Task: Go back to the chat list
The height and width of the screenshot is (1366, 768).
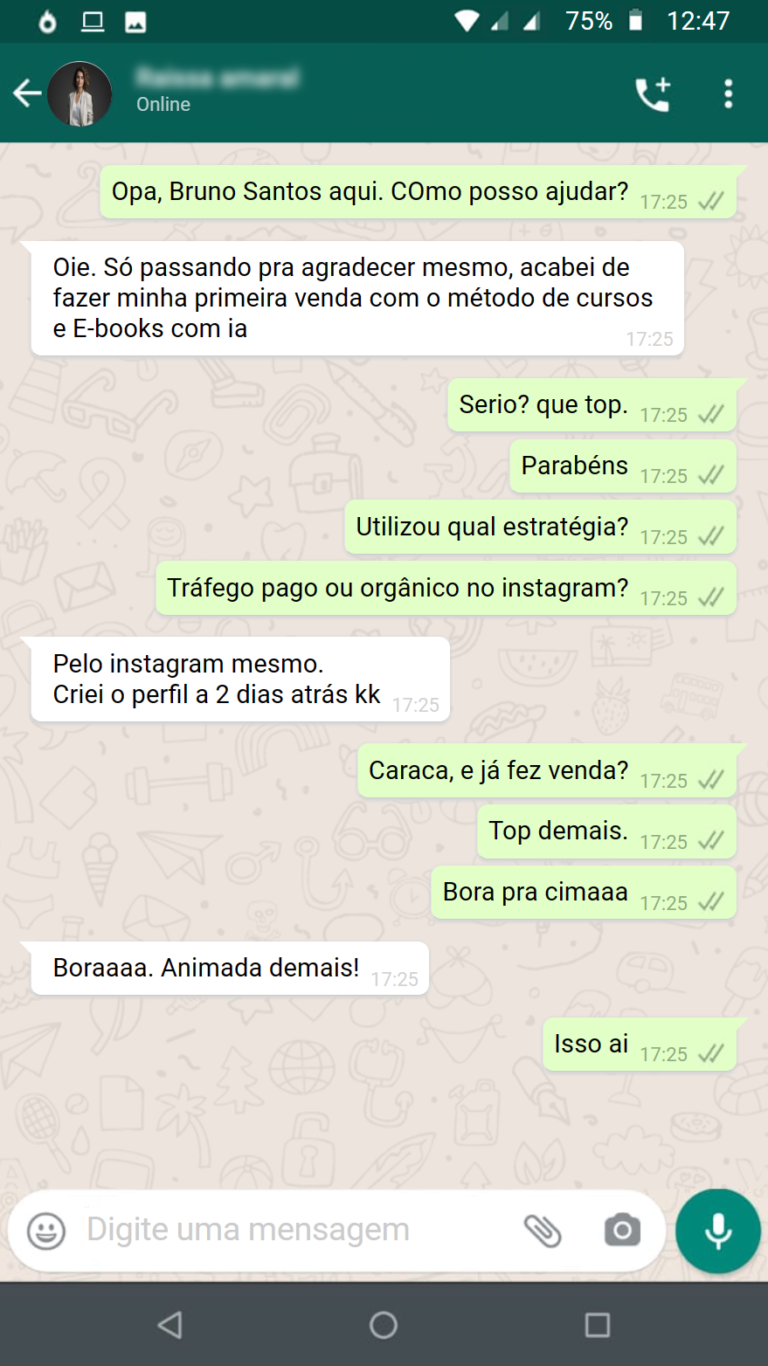Action: [x=26, y=94]
